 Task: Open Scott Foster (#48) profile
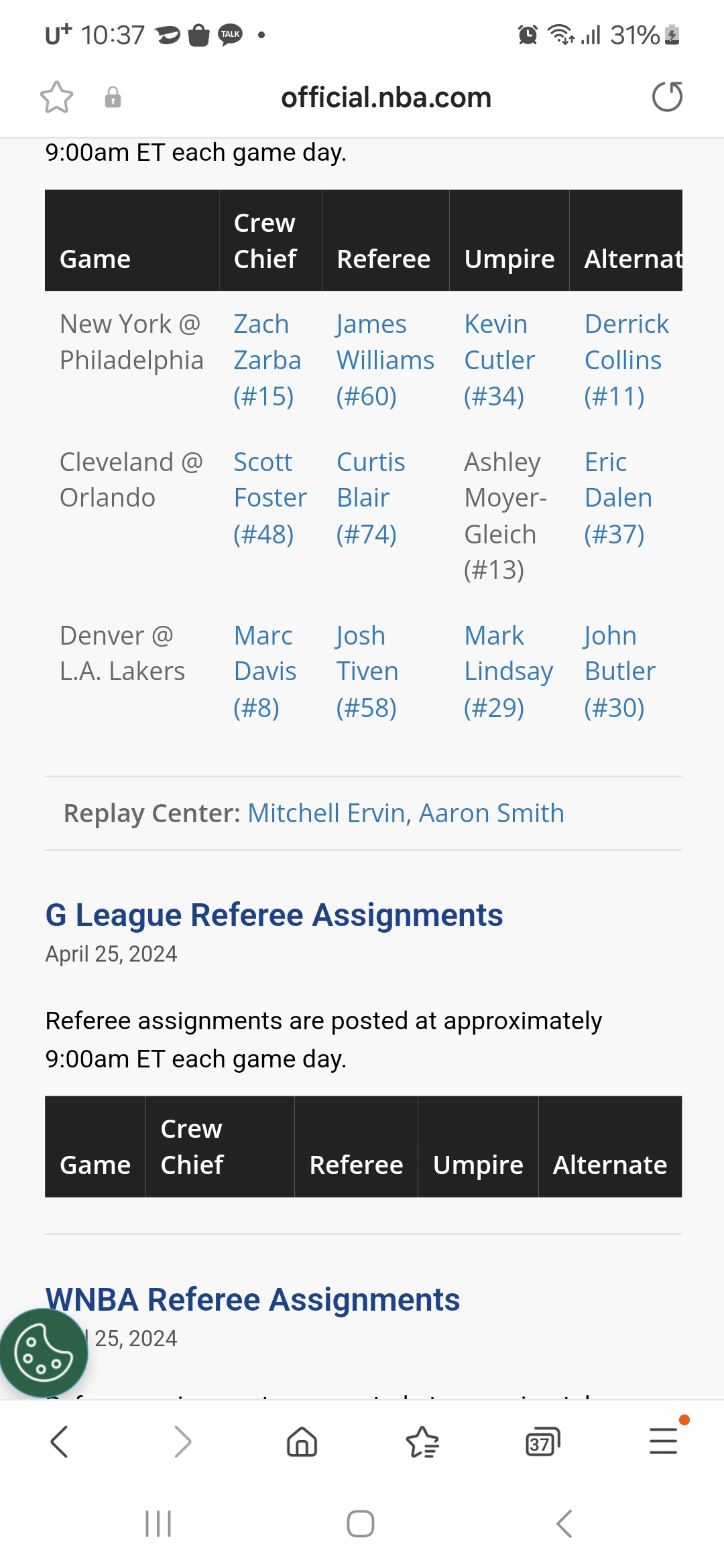coord(269,498)
